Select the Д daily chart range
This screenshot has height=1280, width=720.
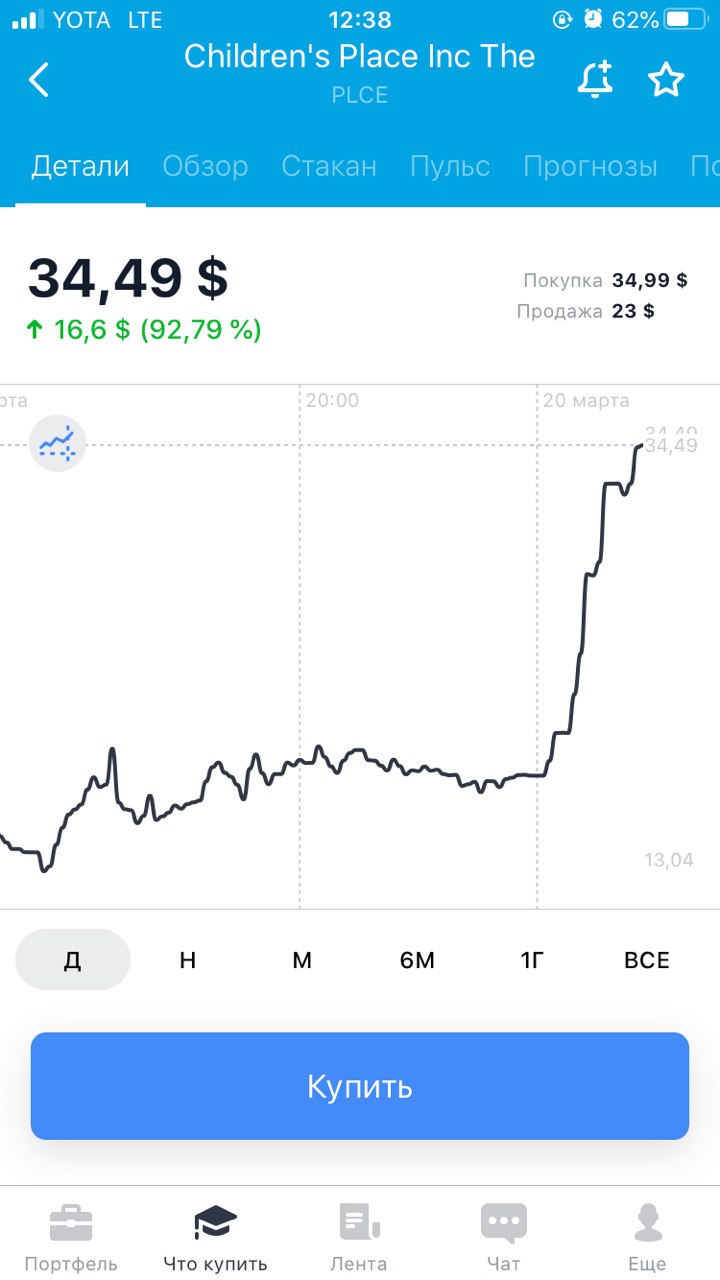point(73,960)
